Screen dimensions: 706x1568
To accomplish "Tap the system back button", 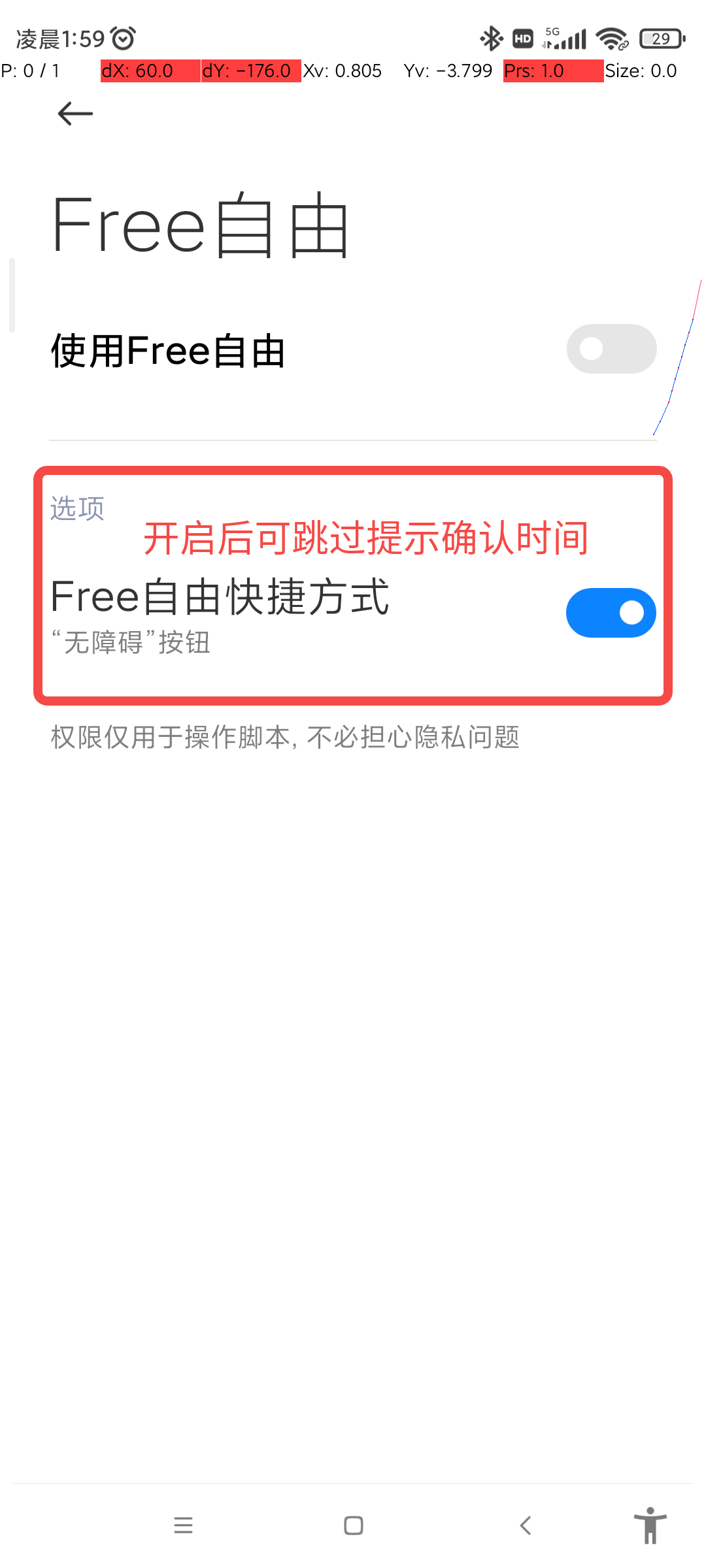I will [525, 1526].
